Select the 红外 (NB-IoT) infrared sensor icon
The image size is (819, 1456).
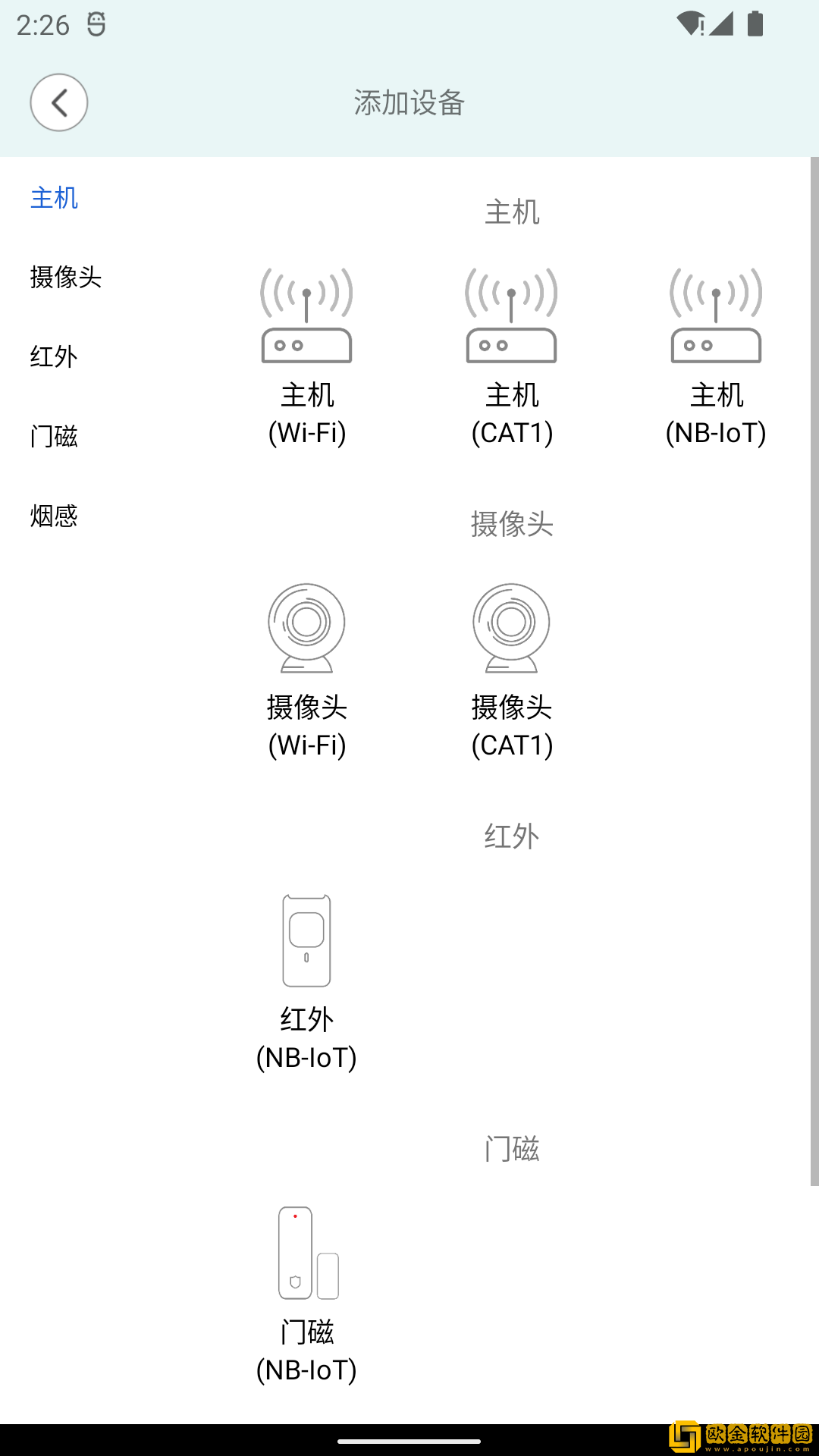(306, 942)
